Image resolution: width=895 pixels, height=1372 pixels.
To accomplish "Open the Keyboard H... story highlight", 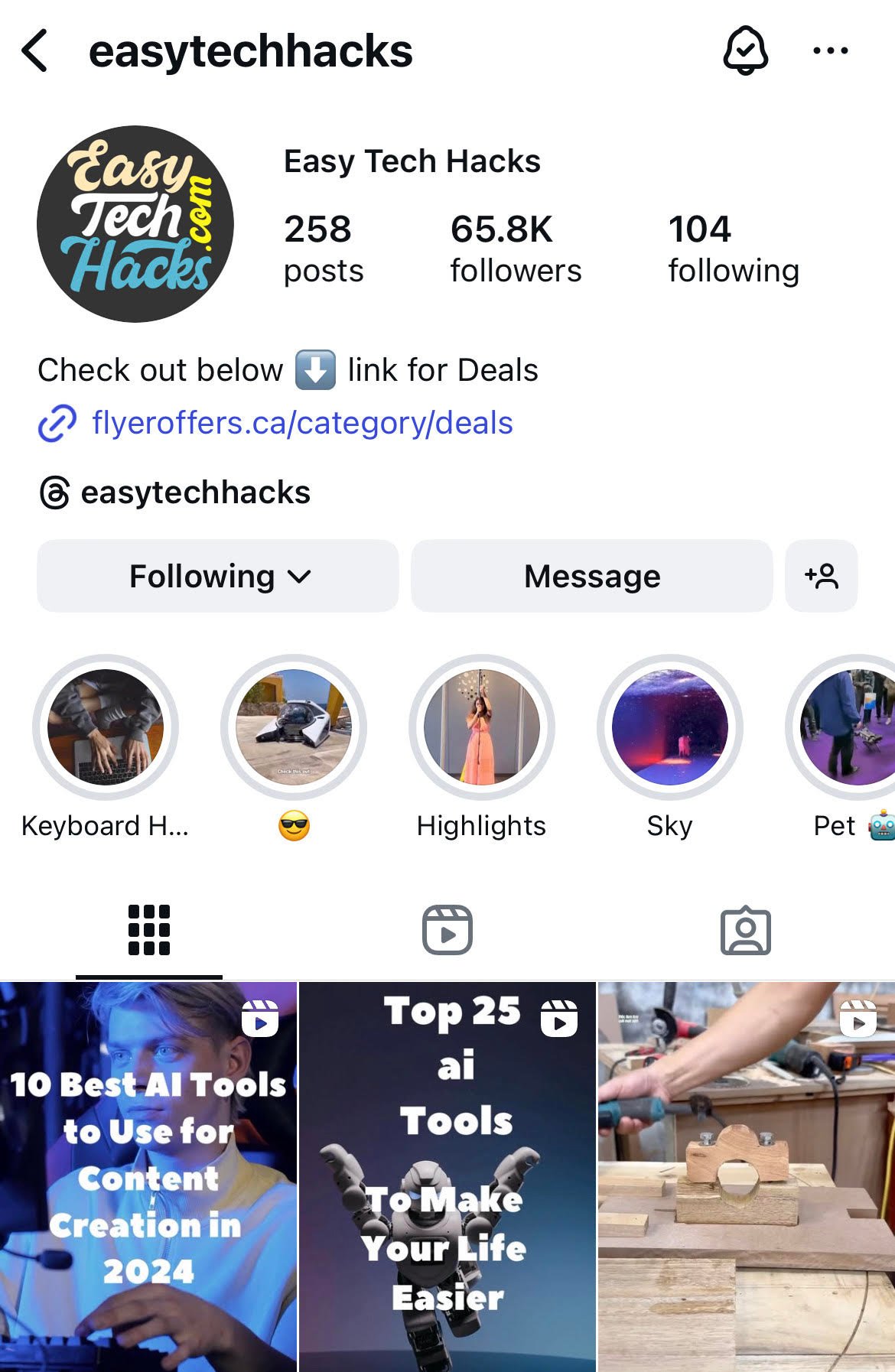I will click(106, 727).
